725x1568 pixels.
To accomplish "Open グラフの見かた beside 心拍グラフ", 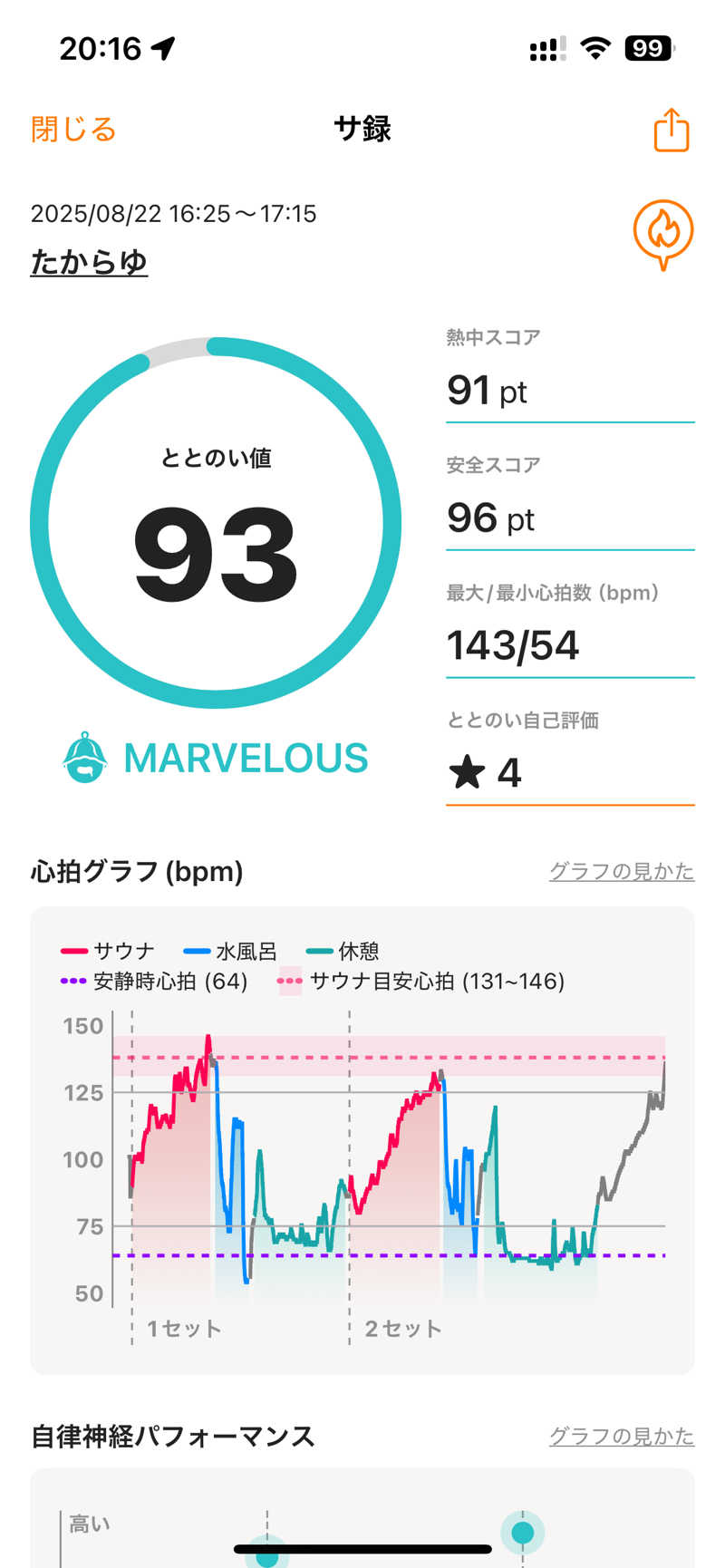I will (x=621, y=871).
